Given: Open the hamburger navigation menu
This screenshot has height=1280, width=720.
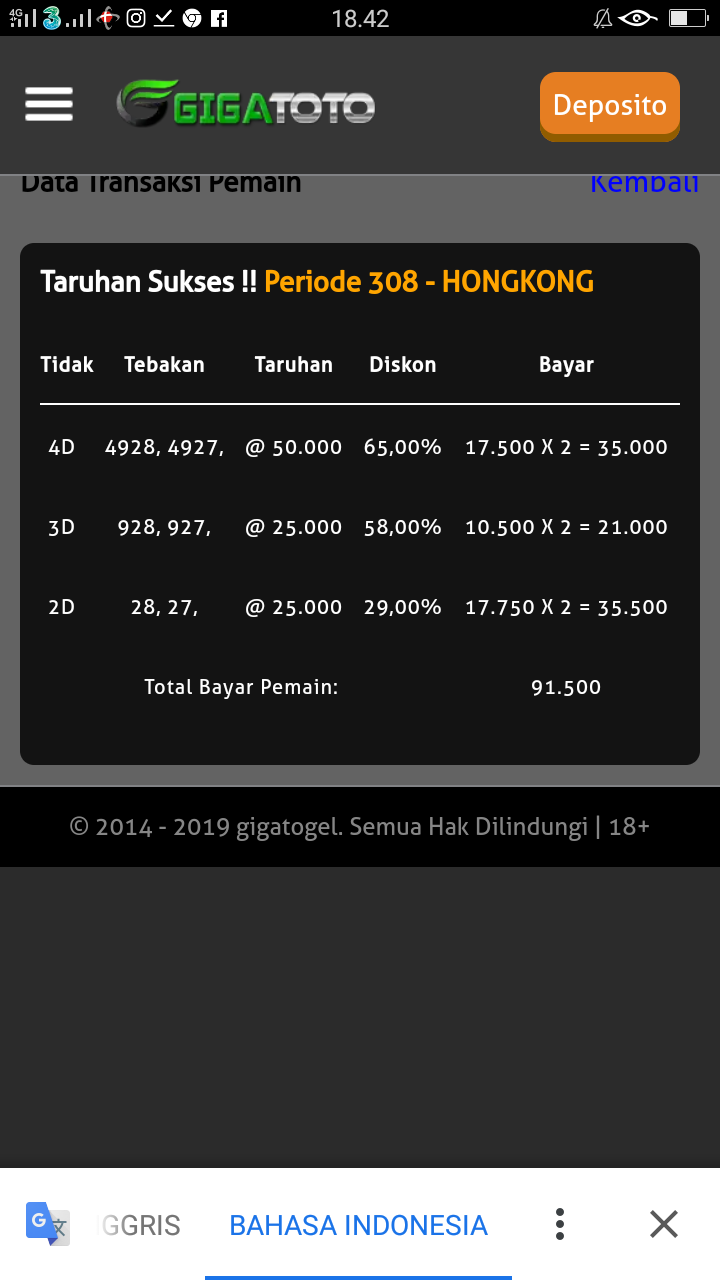Looking at the screenshot, I should pyautogui.click(x=49, y=104).
